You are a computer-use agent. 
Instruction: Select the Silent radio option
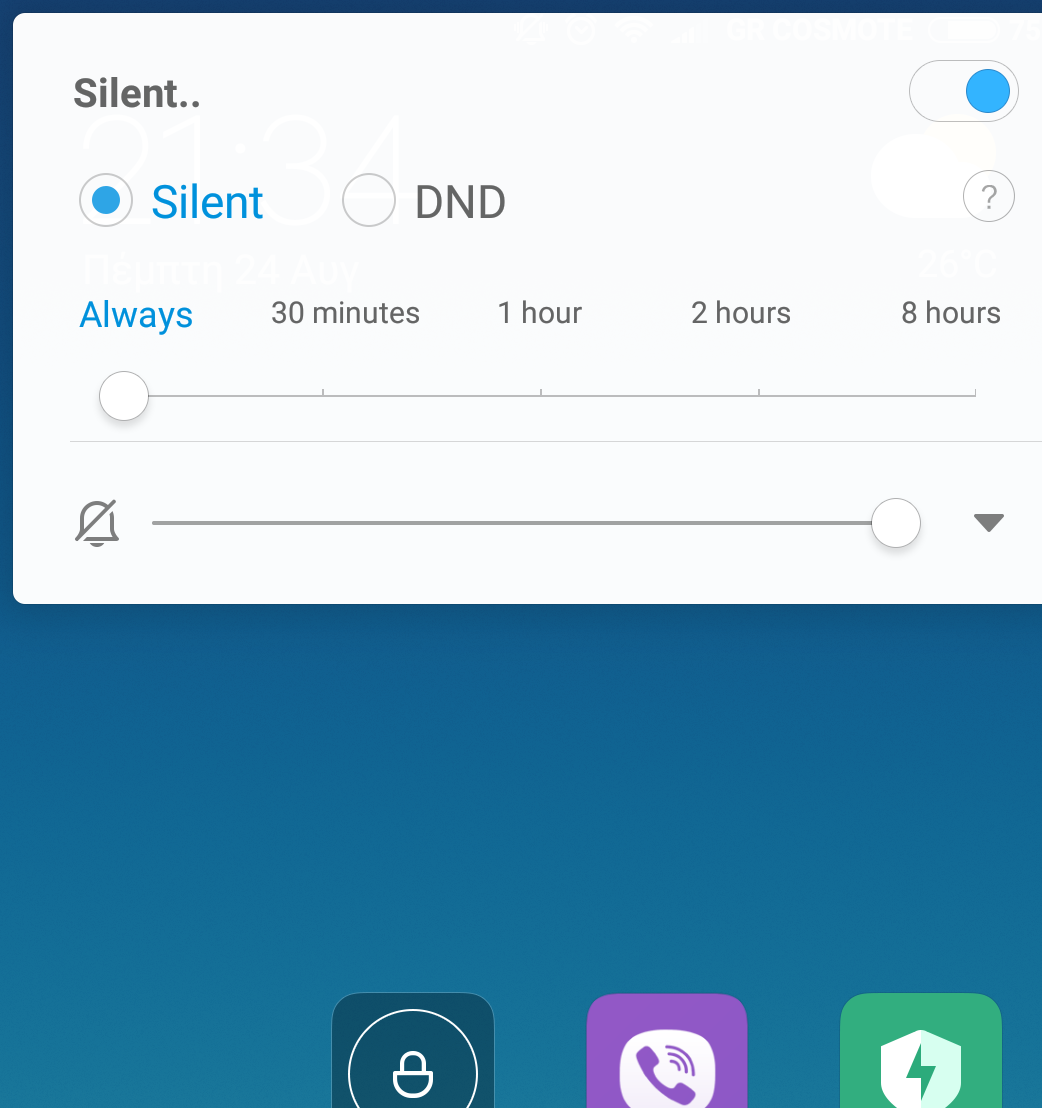pos(106,202)
